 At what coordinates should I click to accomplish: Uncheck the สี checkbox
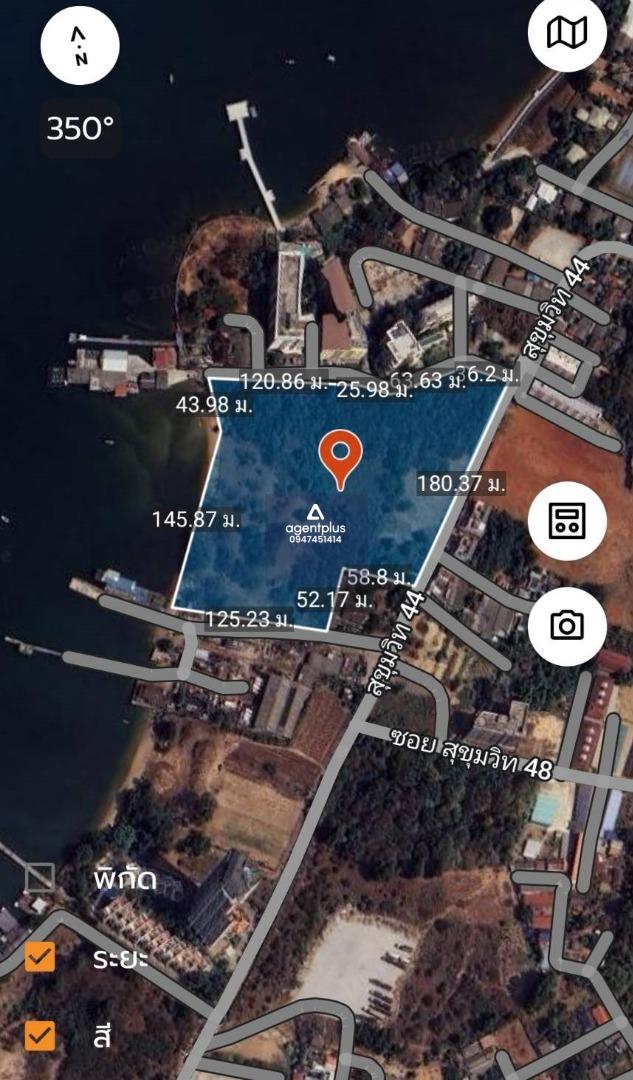tap(40, 1035)
